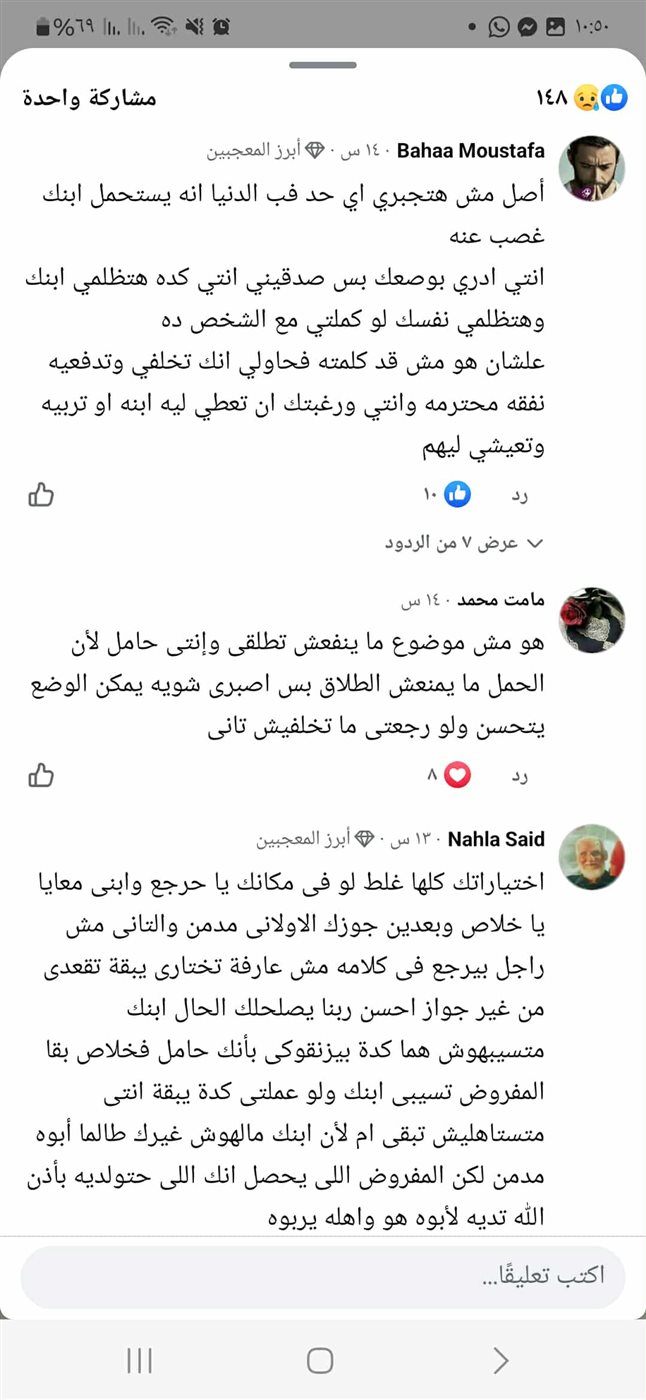Reply to Bahaa Moustafa's comment
The height and width of the screenshot is (1400, 646).
(x=519, y=494)
